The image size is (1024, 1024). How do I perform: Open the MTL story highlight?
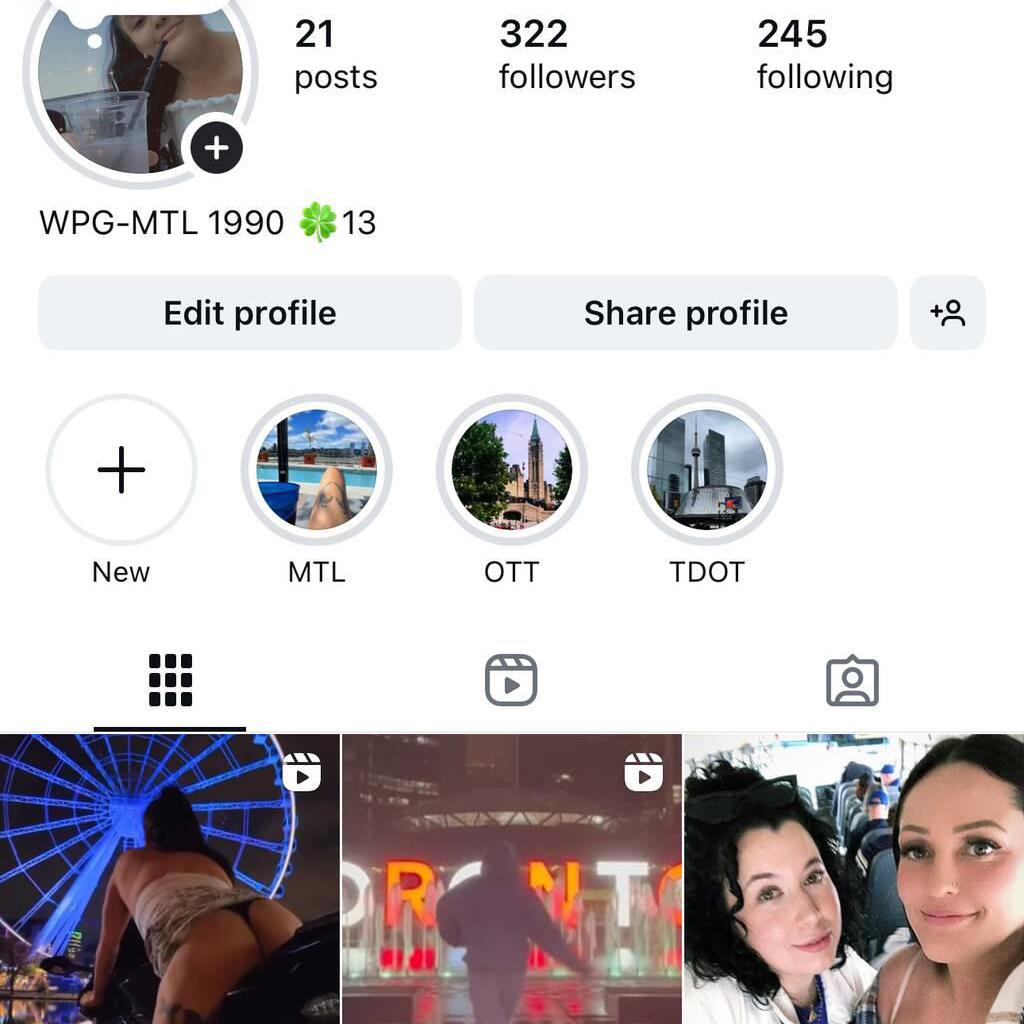316,469
